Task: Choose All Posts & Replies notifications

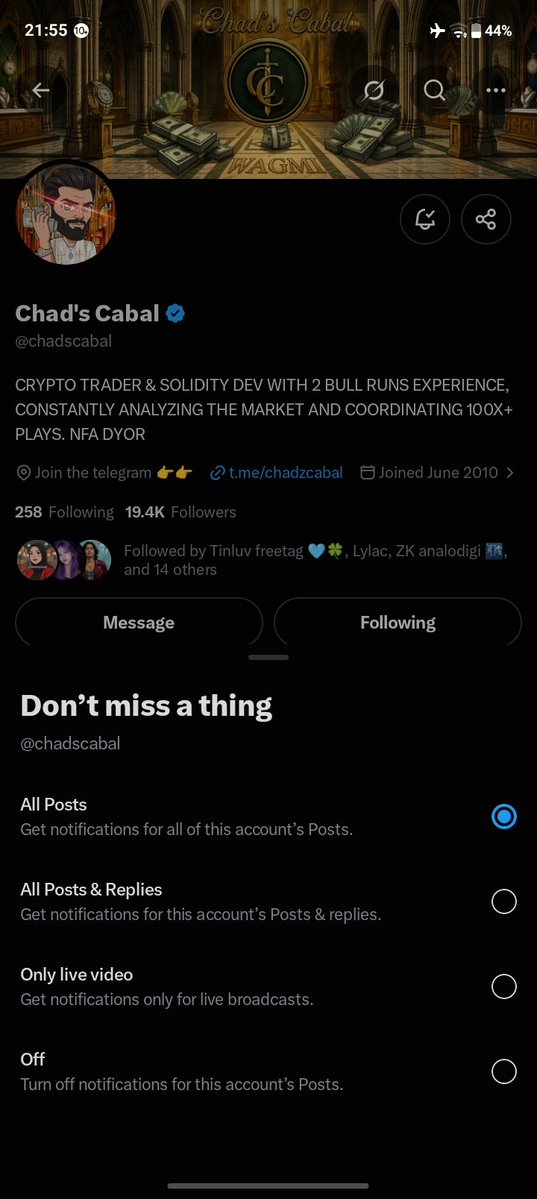Action: click(x=268, y=902)
